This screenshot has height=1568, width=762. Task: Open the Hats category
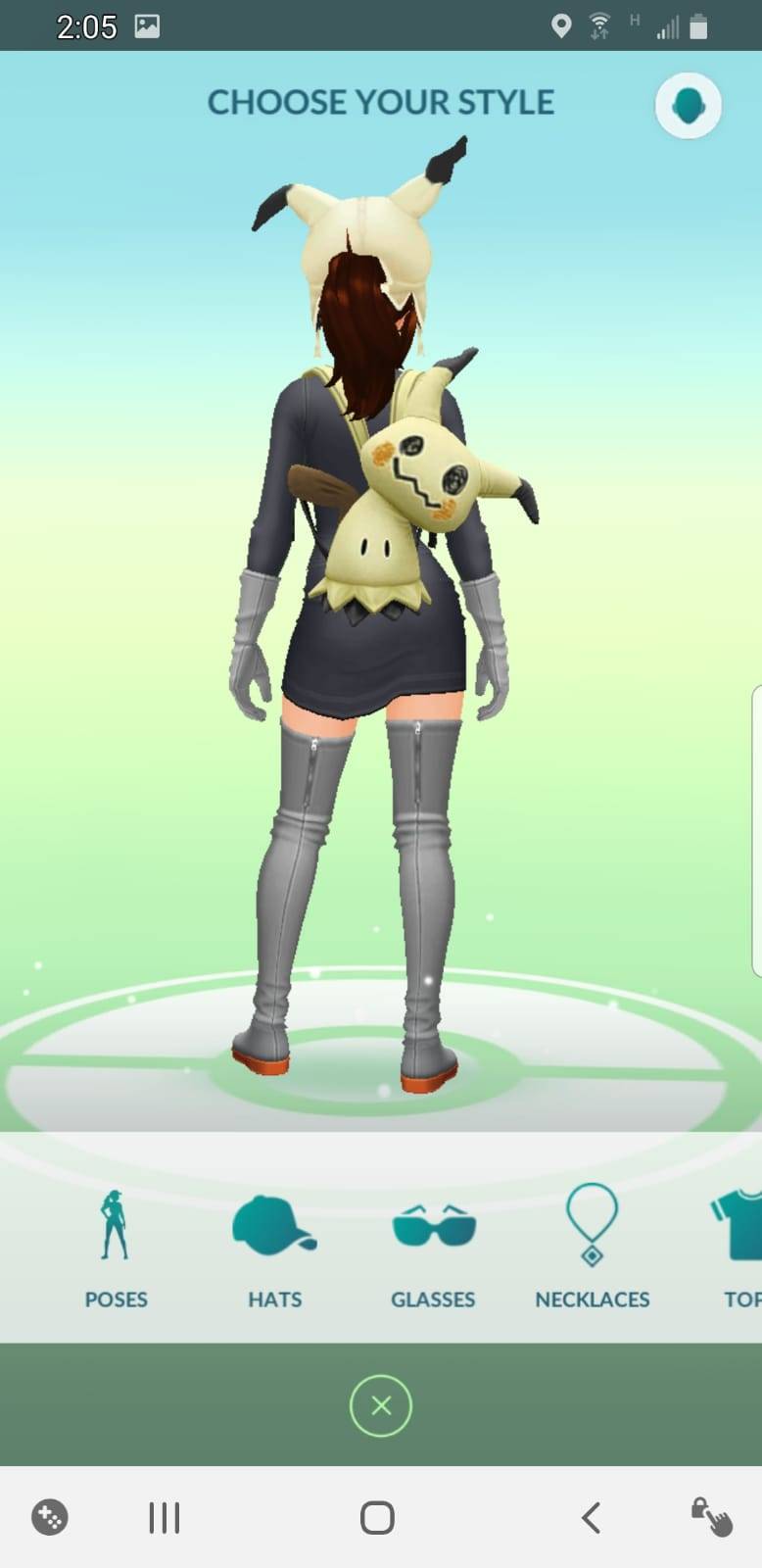[x=274, y=1248]
